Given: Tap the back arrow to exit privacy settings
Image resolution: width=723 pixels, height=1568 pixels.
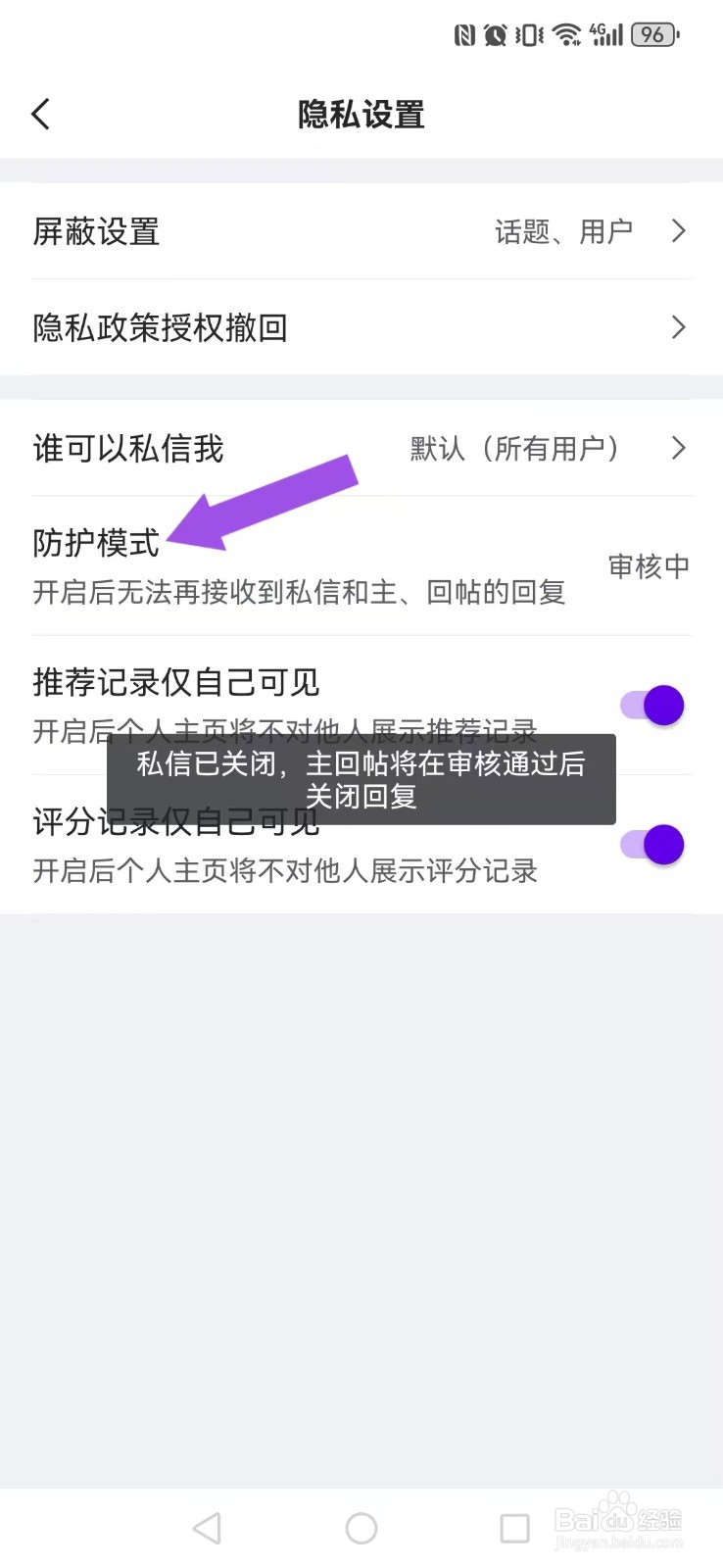Looking at the screenshot, I should point(39,114).
